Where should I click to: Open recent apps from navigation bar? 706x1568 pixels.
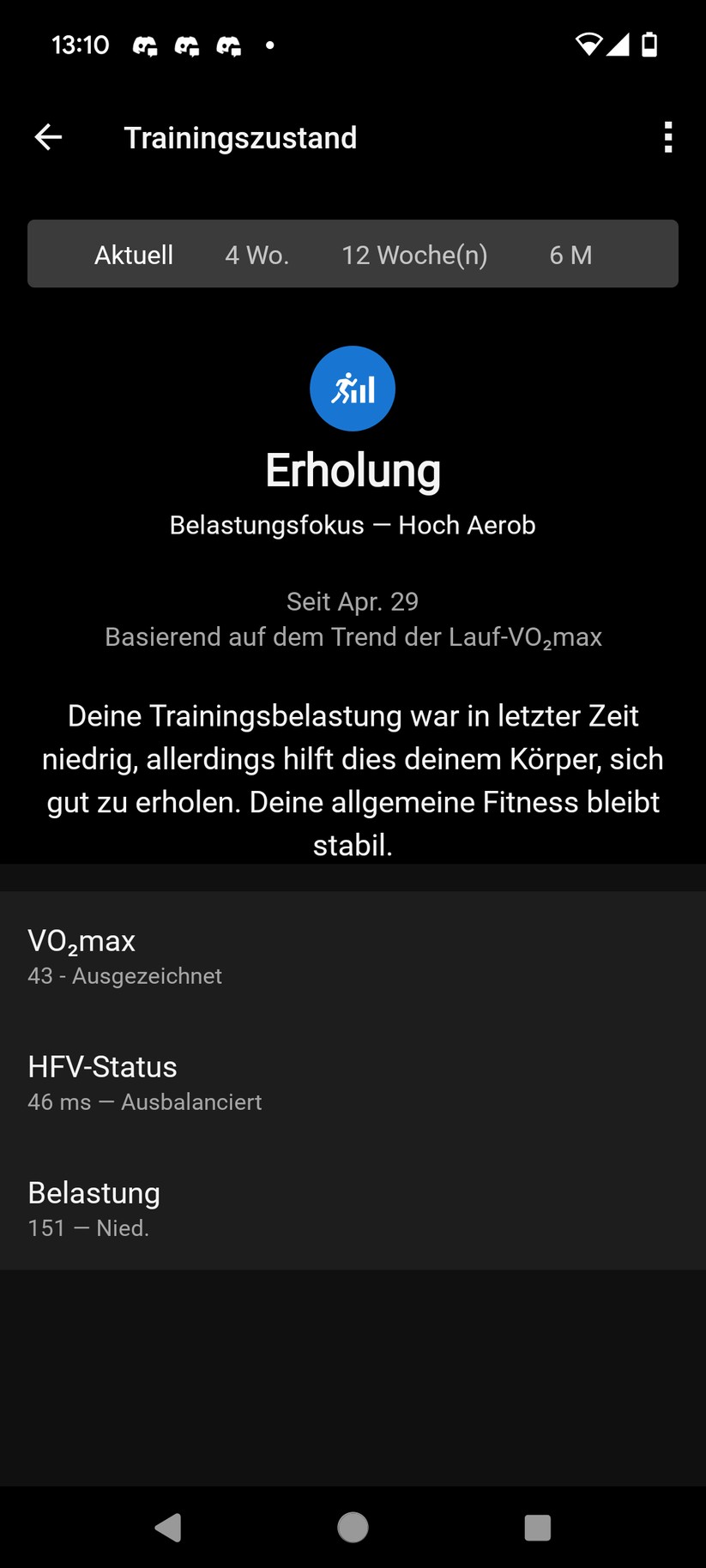tap(537, 1527)
